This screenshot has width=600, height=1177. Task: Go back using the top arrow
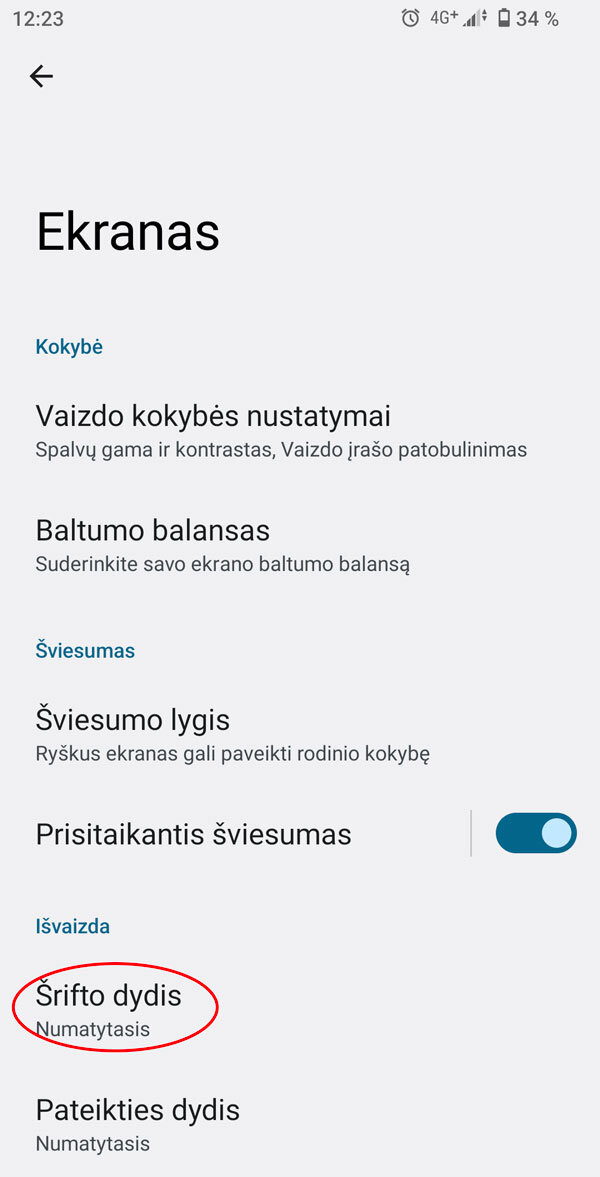click(x=41, y=76)
